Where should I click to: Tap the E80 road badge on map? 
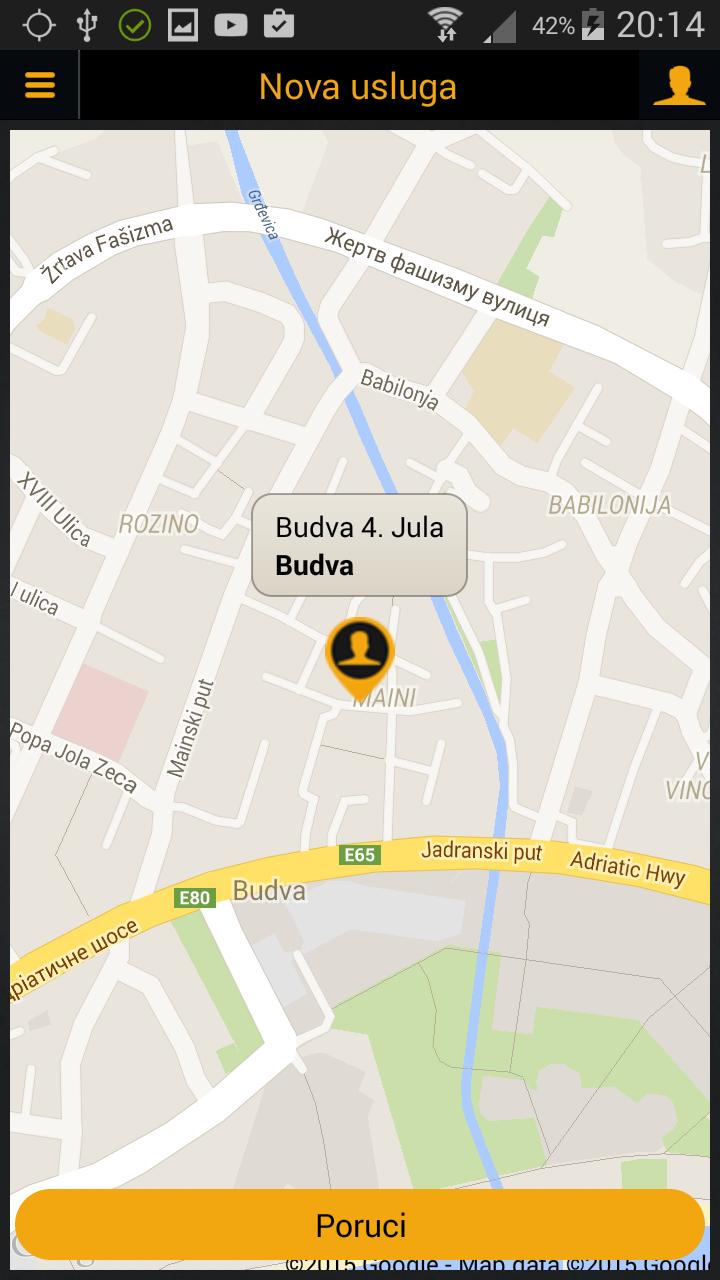click(196, 897)
